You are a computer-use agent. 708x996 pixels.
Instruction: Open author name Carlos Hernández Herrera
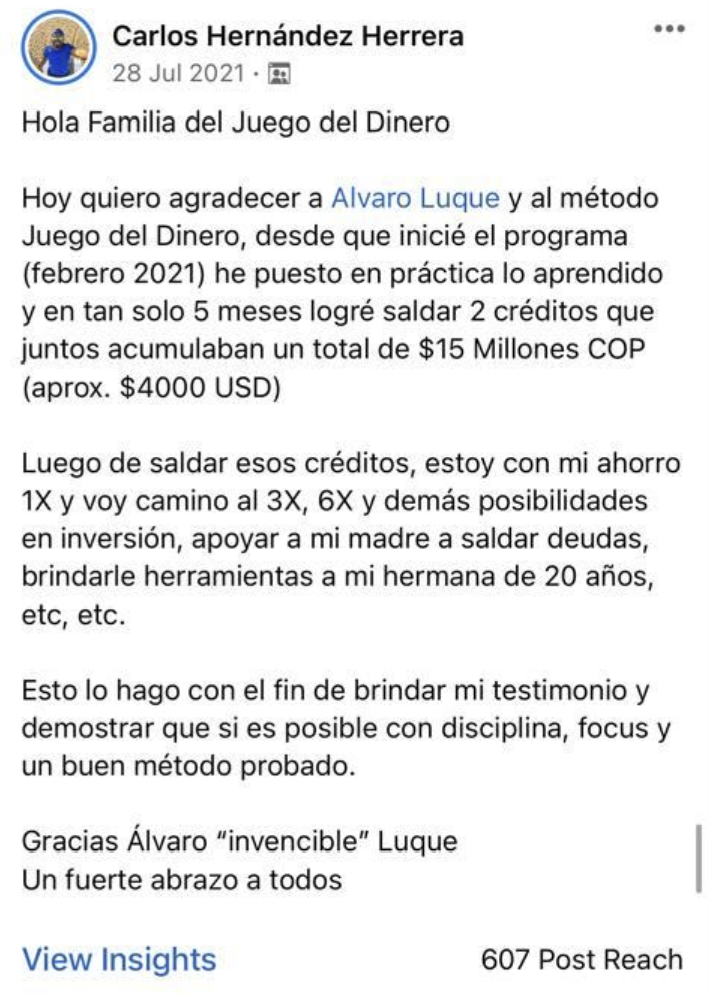point(288,36)
